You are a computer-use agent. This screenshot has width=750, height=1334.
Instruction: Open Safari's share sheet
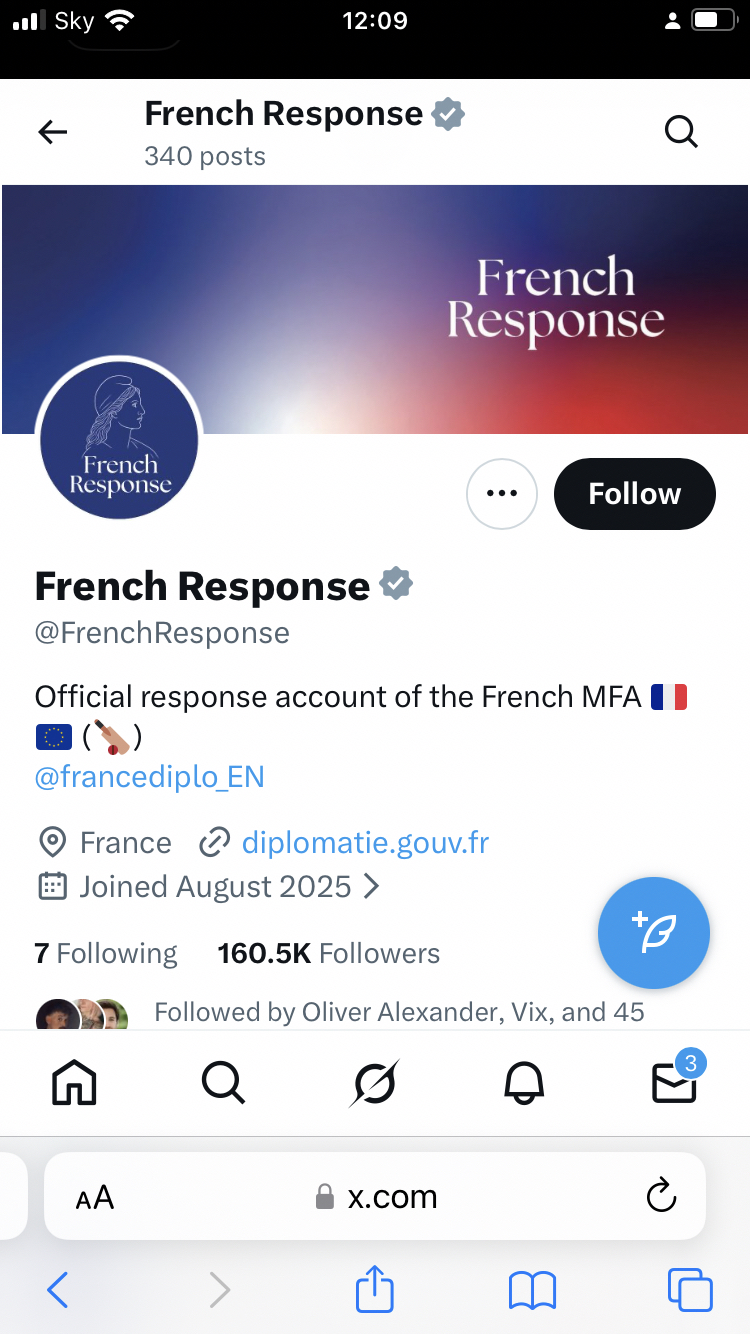[375, 1290]
